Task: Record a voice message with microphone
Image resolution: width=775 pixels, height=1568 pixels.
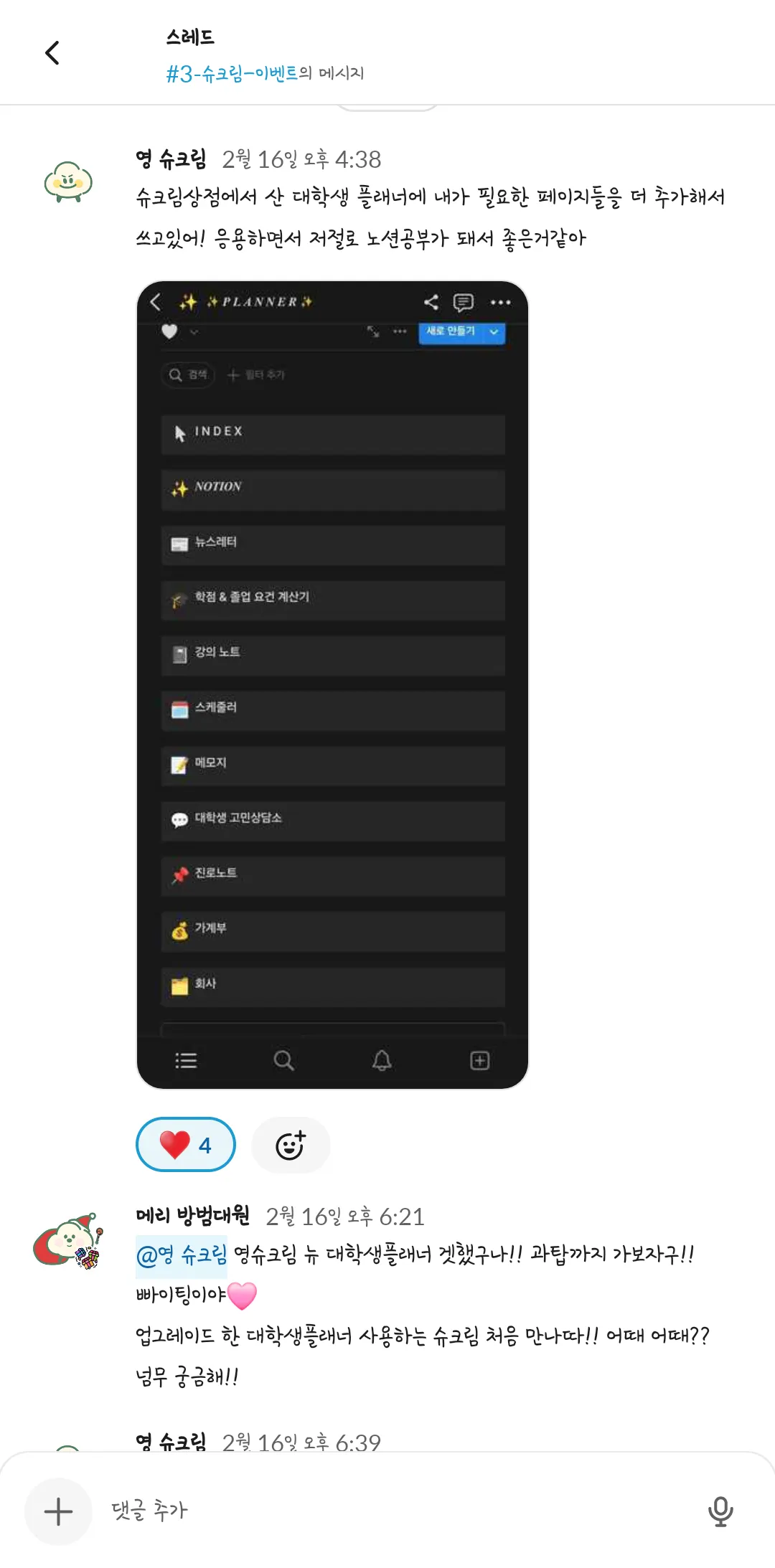Action: pyautogui.click(x=720, y=1511)
